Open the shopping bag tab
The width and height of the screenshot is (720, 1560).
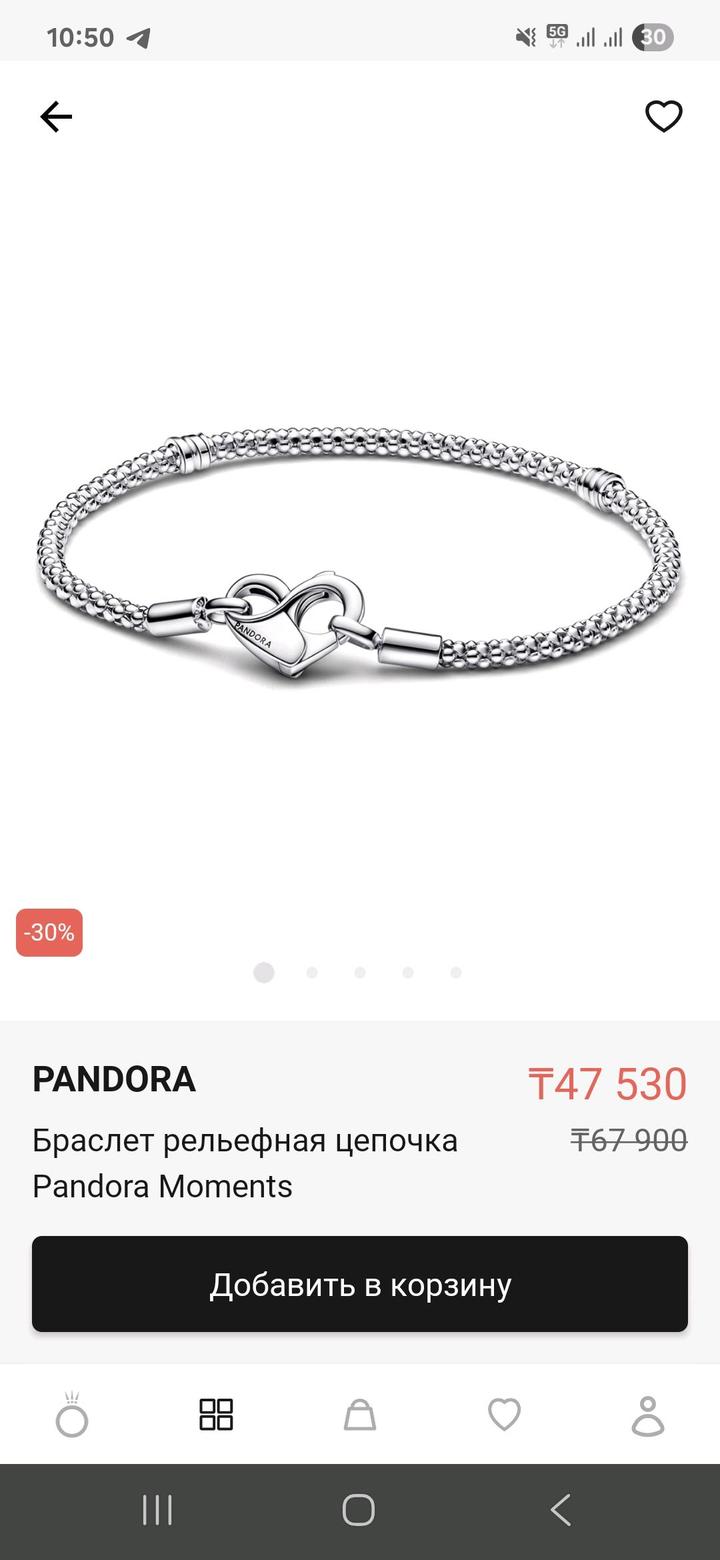click(360, 1415)
